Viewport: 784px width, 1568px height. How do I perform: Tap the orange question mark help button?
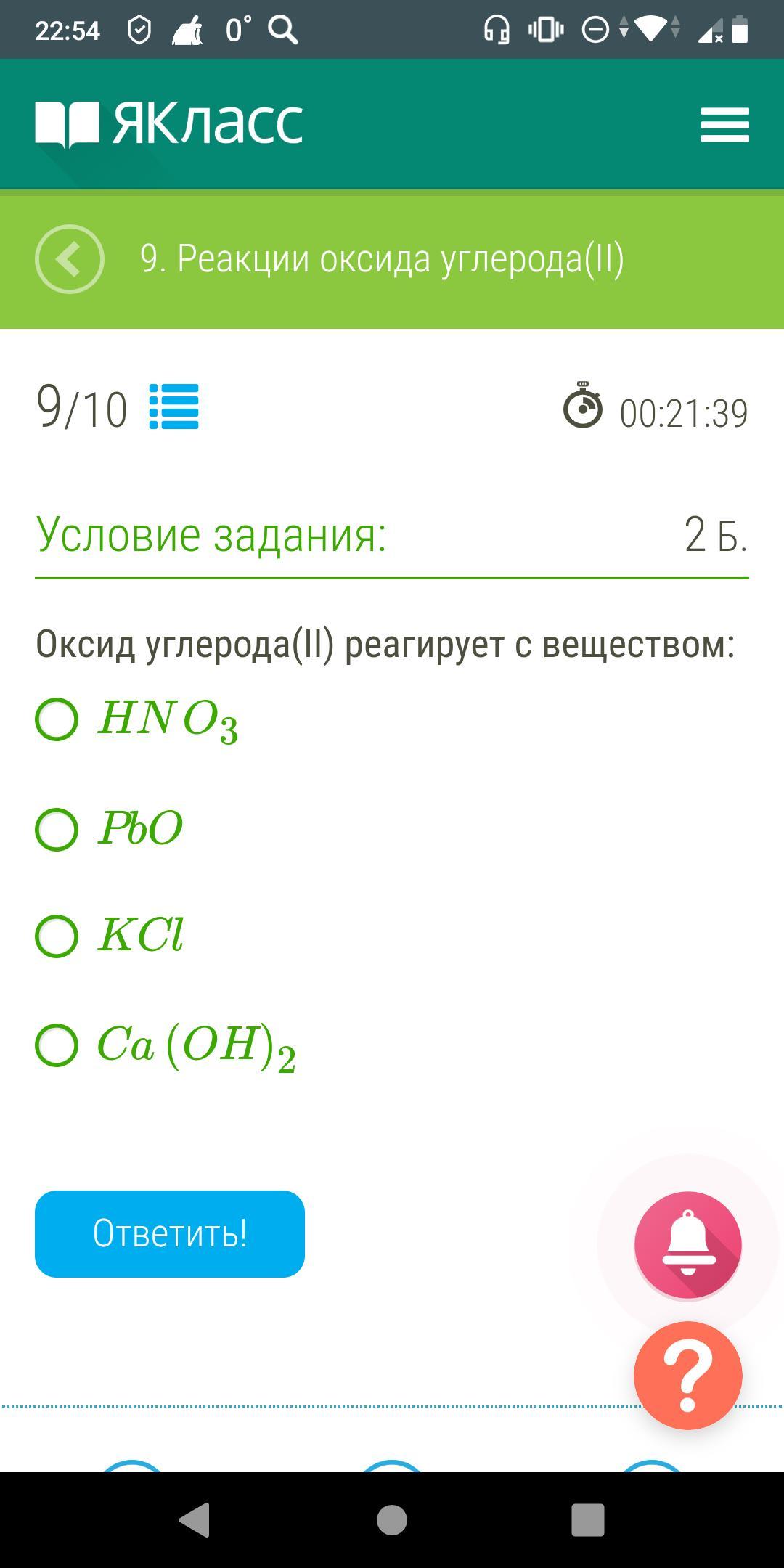[687, 1375]
